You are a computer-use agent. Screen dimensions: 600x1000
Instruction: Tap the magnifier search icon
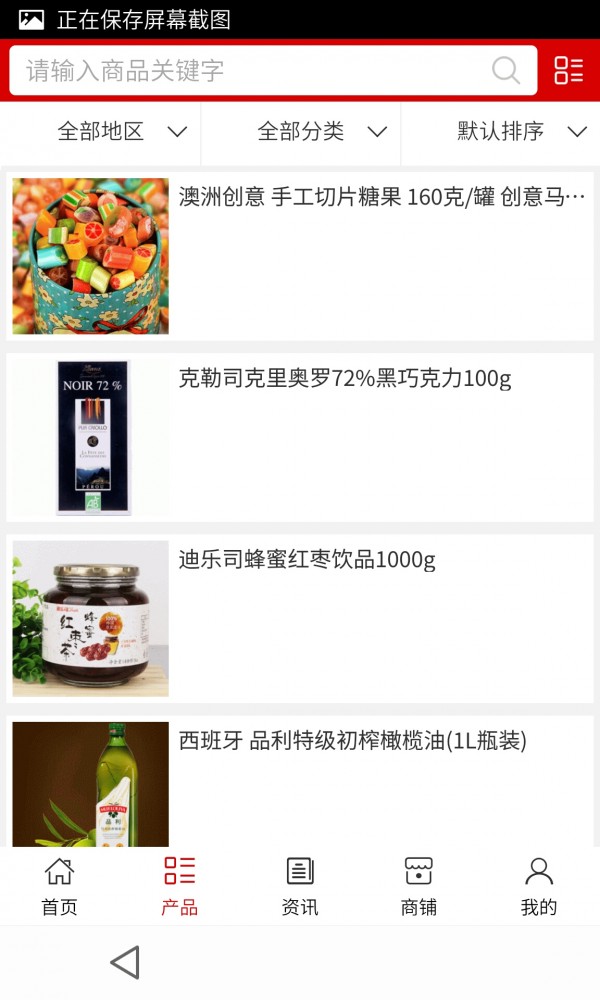point(506,70)
